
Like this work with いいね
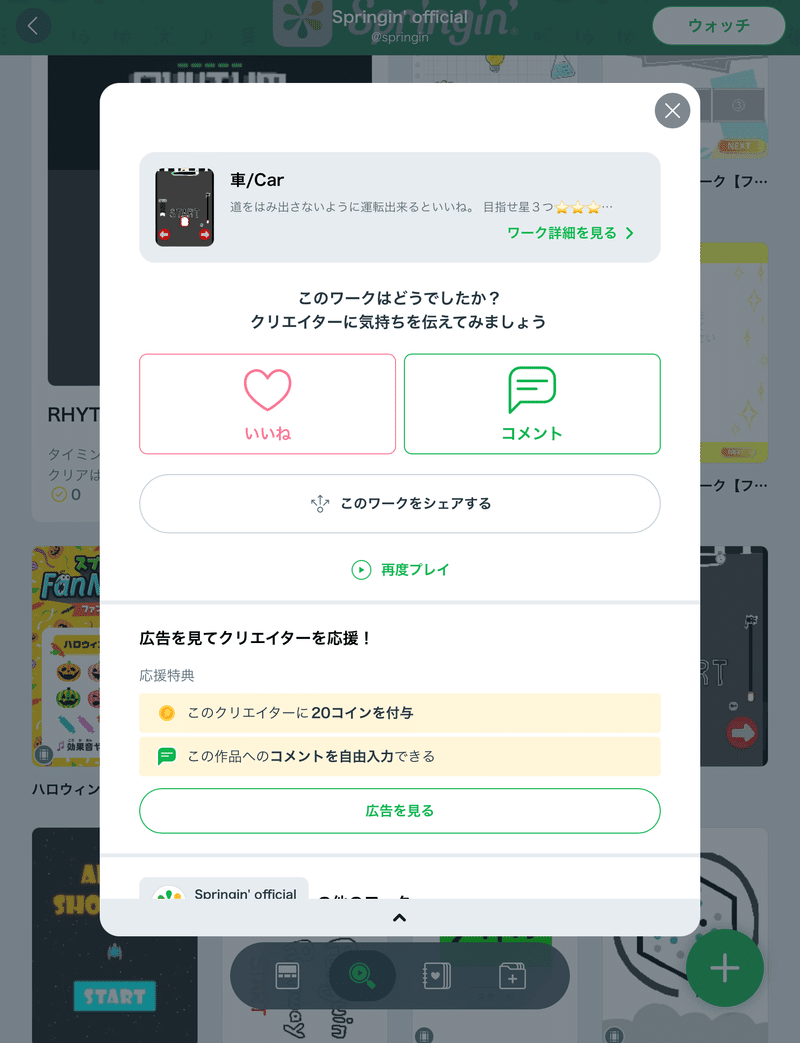pos(267,404)
